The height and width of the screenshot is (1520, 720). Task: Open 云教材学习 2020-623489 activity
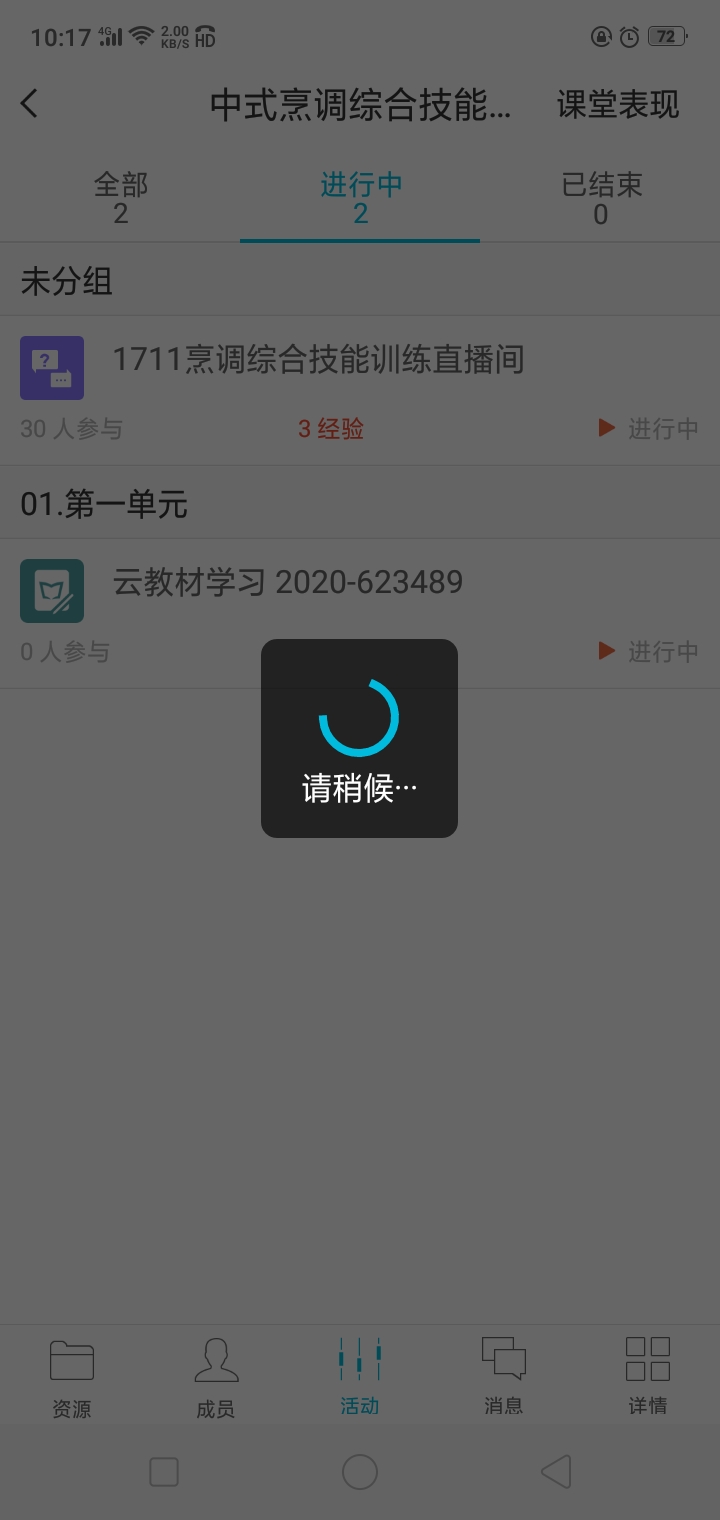tap(360, 614)
